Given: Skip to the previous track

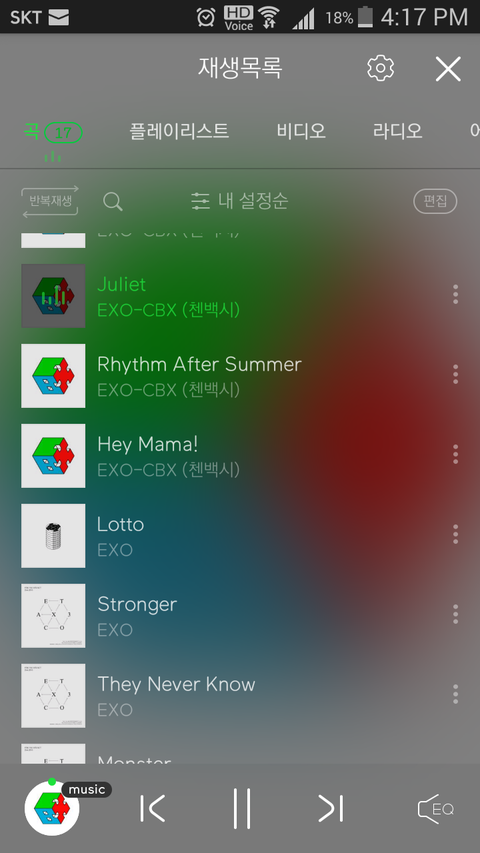Looking at the screenshot, I should [152, 808].
